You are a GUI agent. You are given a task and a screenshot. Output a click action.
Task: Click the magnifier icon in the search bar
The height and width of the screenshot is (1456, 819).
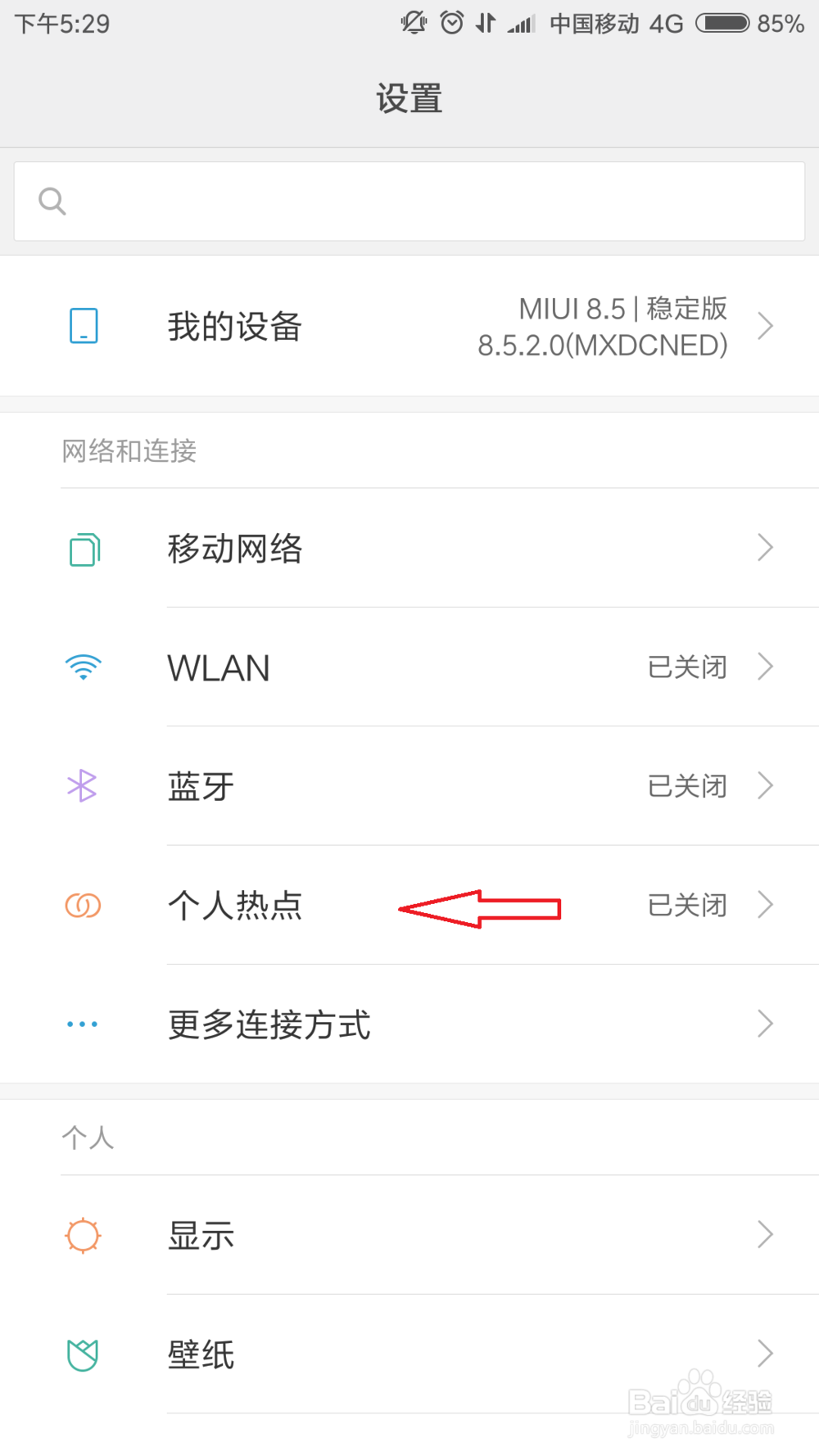tap(52, 201)
